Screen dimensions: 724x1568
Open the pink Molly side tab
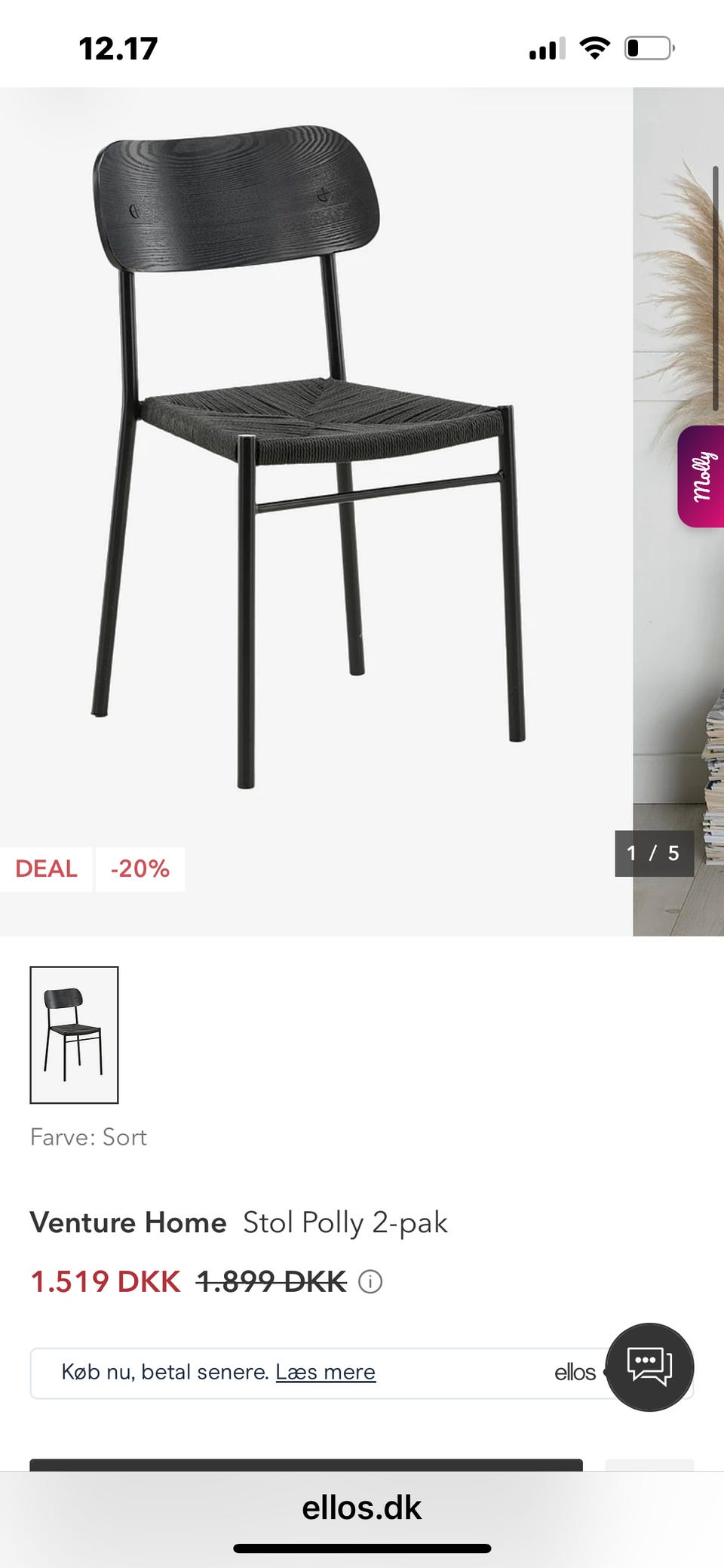coord(701,477)
